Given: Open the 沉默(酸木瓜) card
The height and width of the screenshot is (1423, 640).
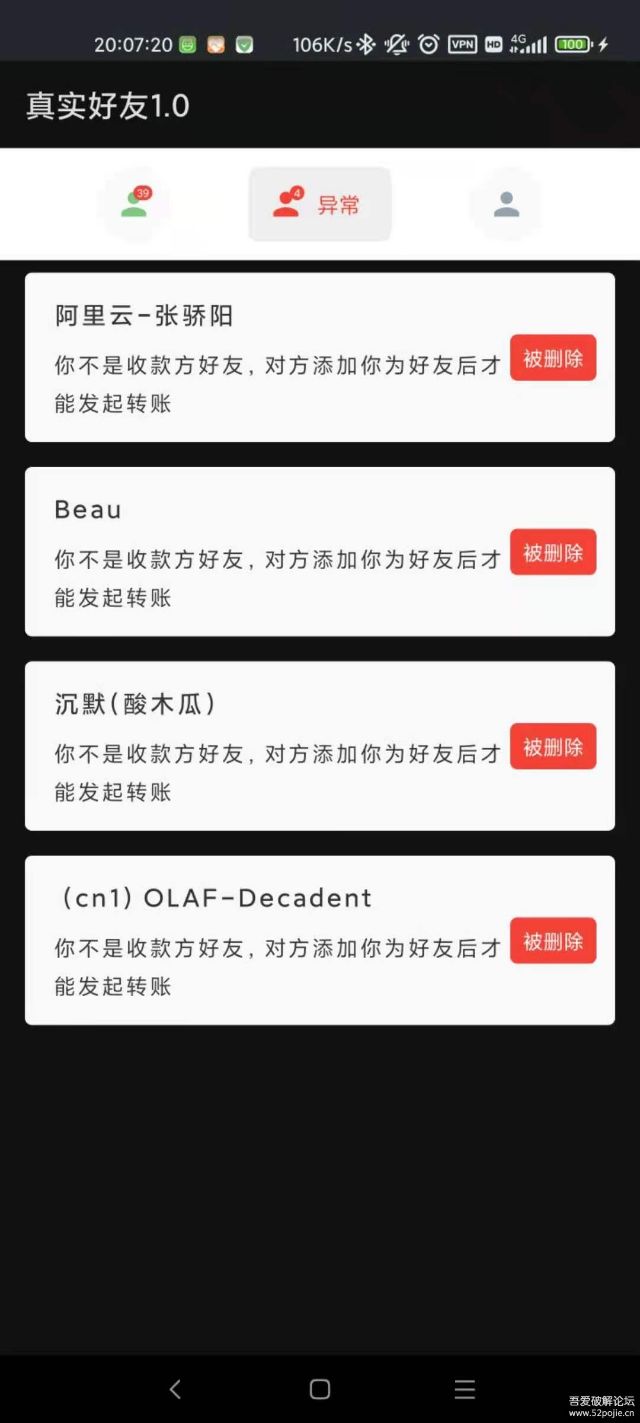Looking at the screenshot, I should pos(270,745).
